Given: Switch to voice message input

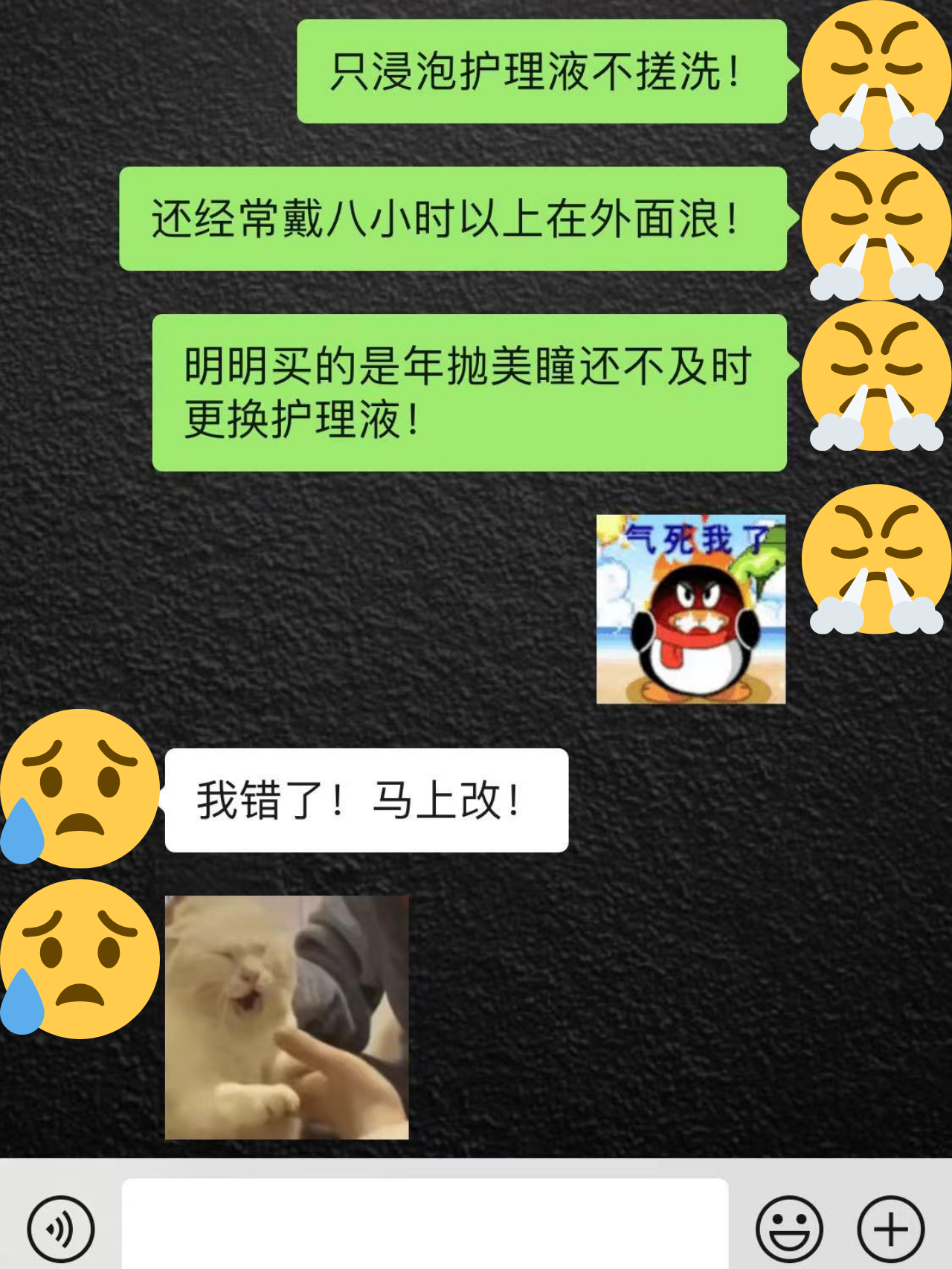Looking at the screenshot, I should pos(61,1230).
